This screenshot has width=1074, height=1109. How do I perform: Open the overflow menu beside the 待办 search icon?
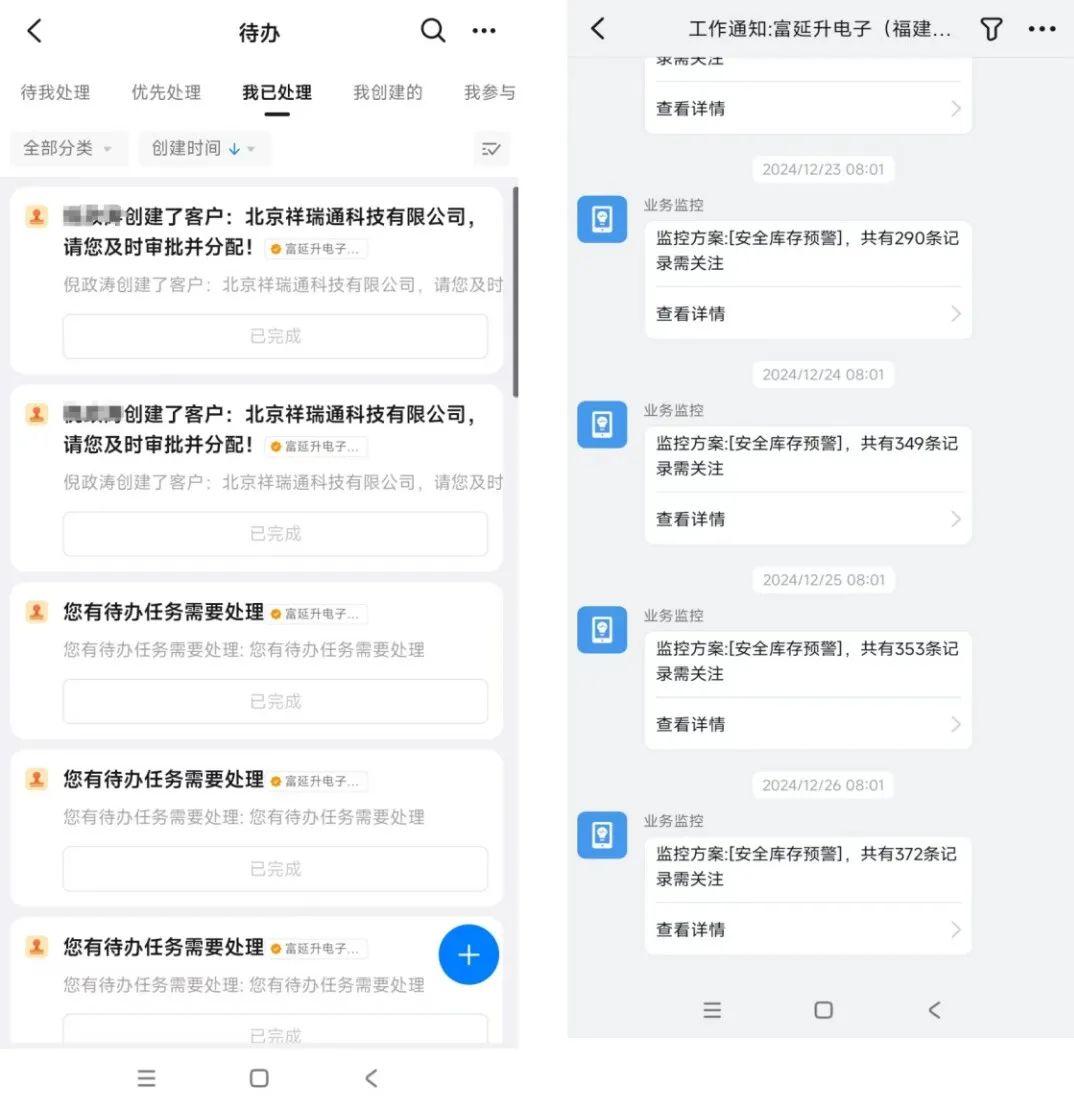pyautogui.click(x=484, y=31)
